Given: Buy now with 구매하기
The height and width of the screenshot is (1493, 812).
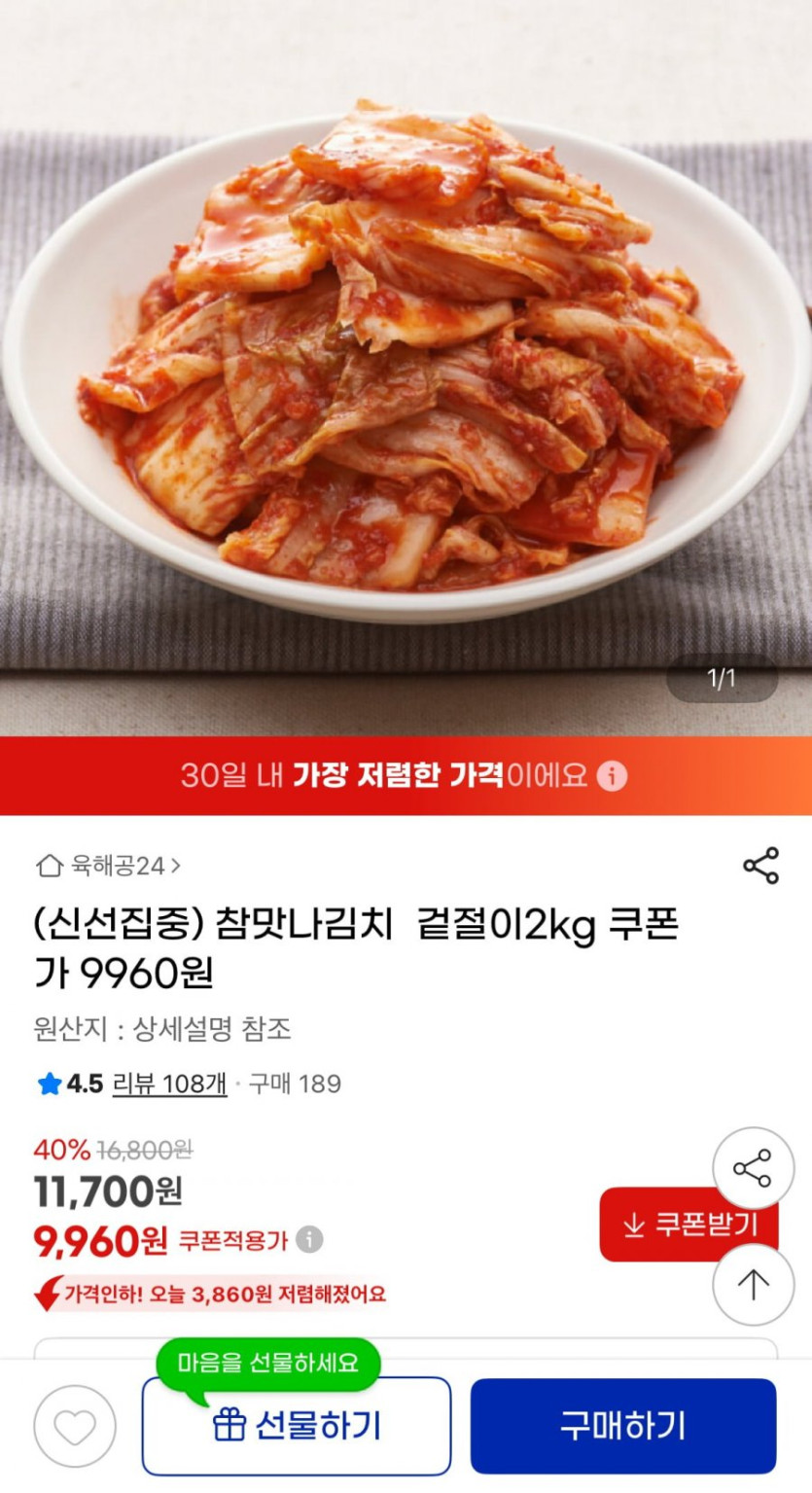Looking at the screenshot, I should (623, 1426).
